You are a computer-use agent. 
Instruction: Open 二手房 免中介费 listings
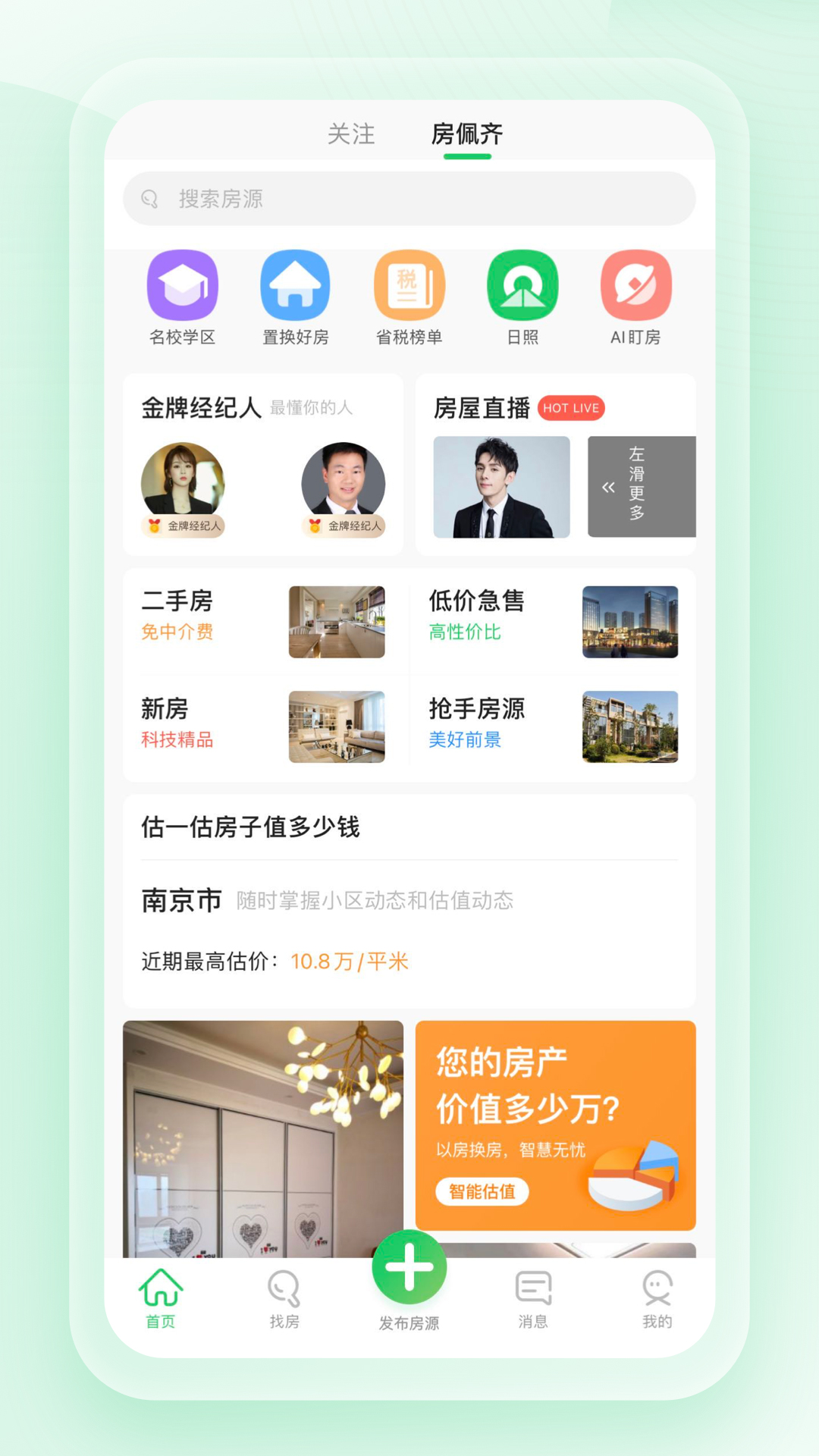click(263, 621)
